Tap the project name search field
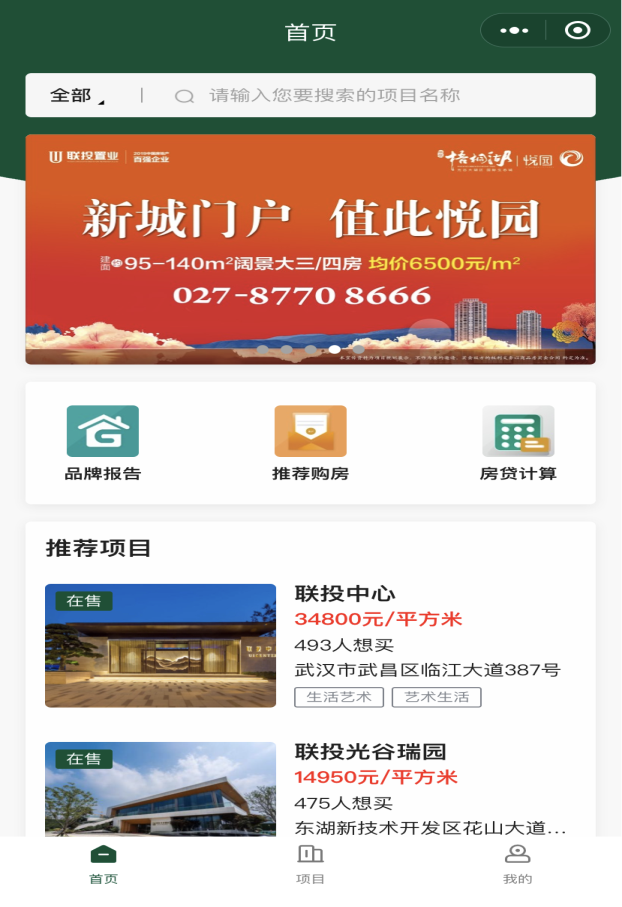 pos(380,96)
